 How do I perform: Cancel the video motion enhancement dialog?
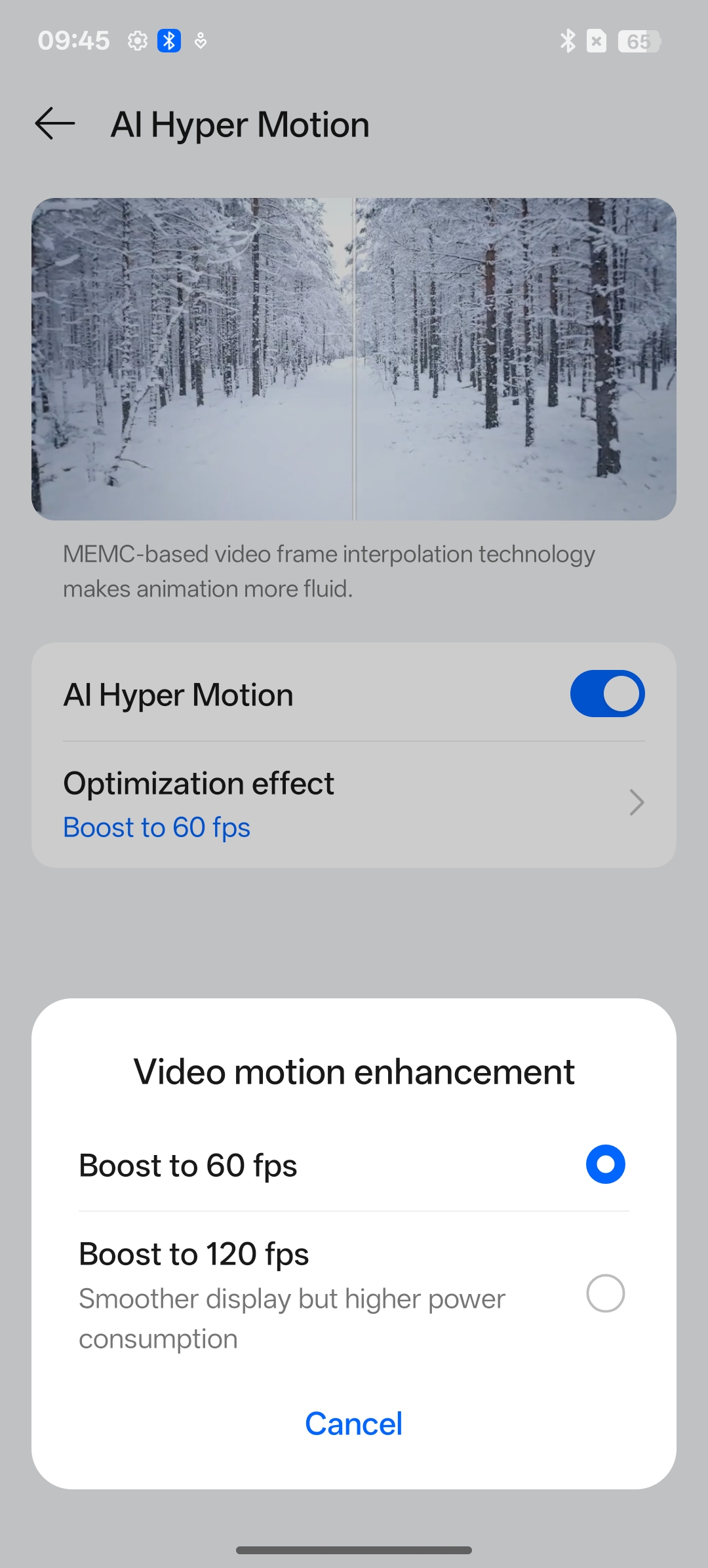pyautogui.click(x=353, y=1424)
